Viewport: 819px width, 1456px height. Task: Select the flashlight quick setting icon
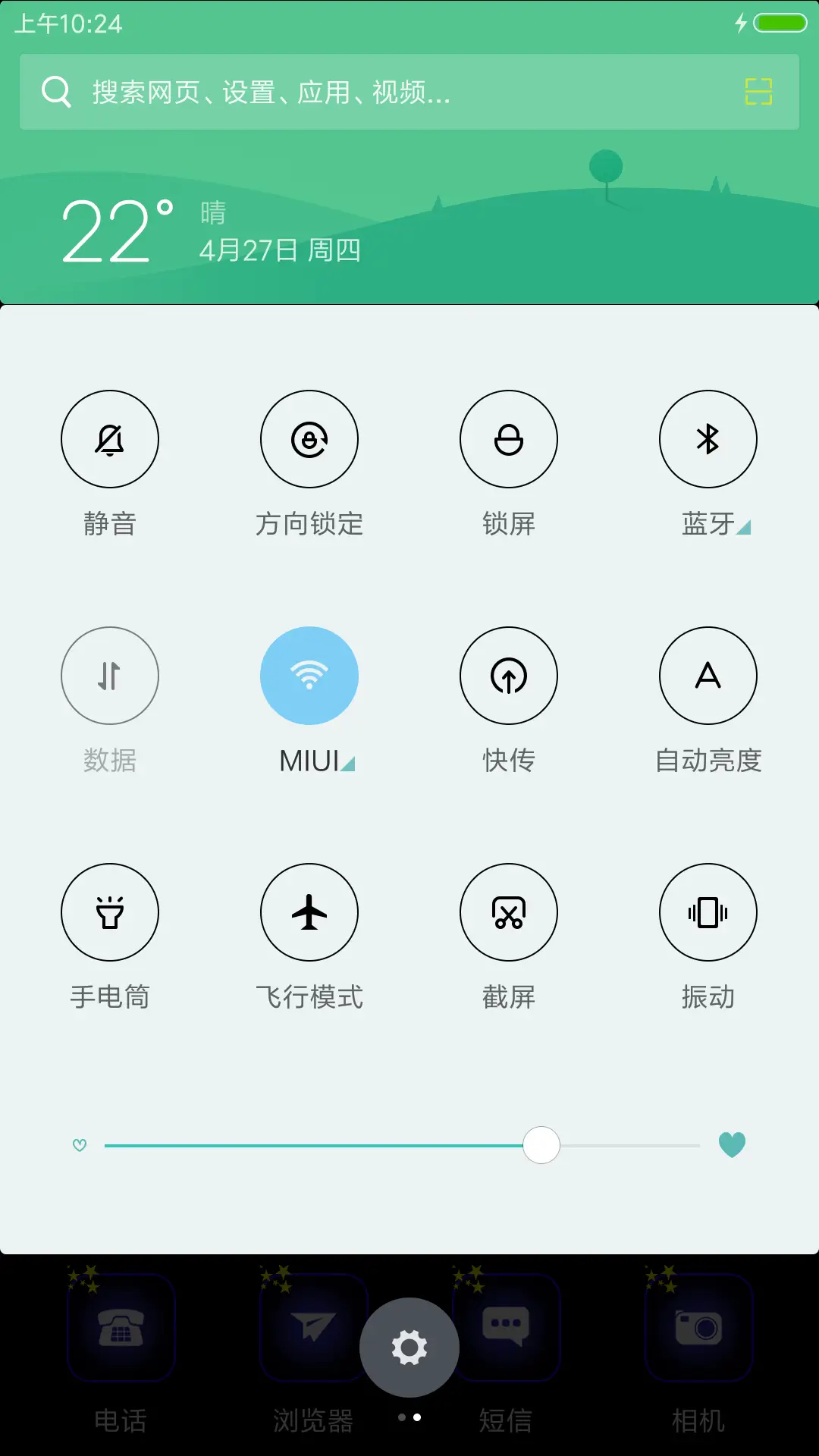pos(110,912)
